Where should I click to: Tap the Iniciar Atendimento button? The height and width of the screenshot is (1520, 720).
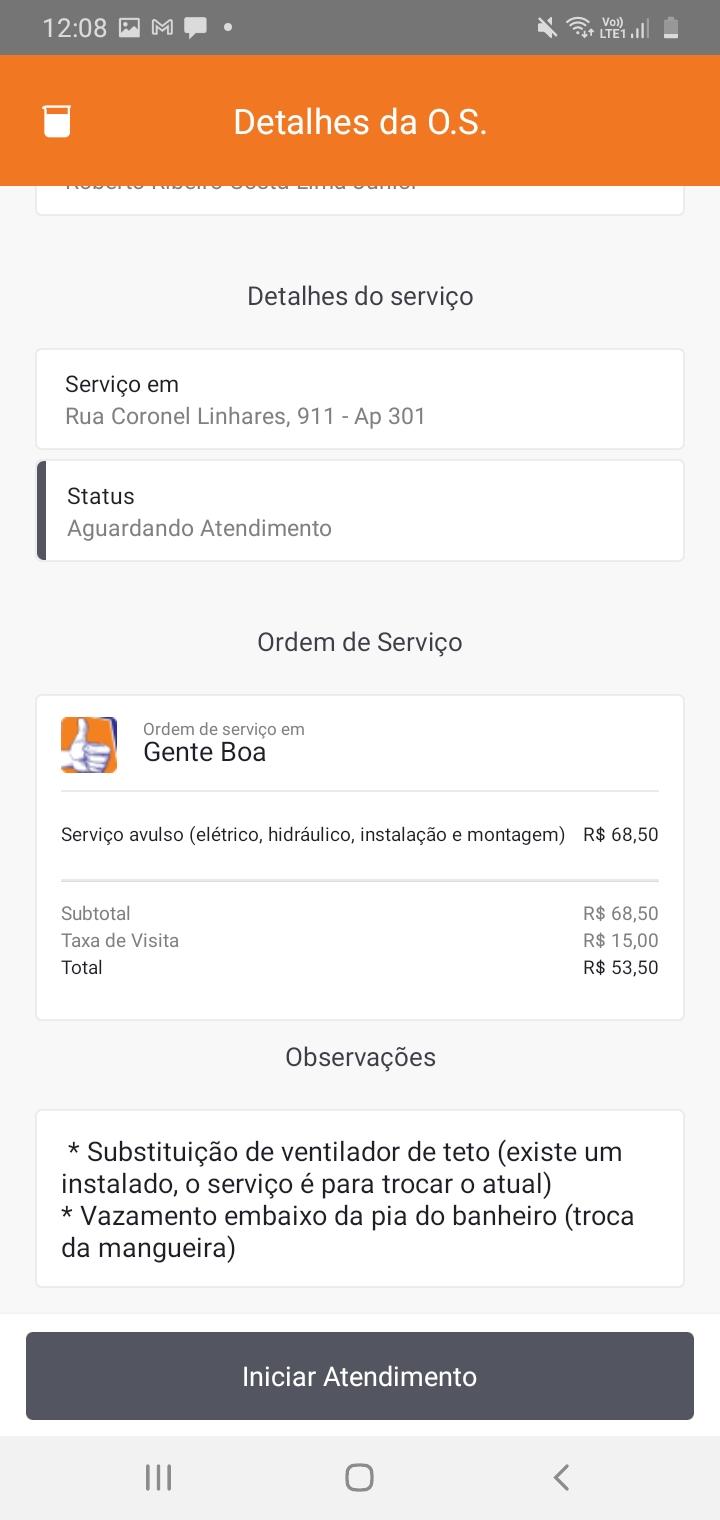point(360,1376)
